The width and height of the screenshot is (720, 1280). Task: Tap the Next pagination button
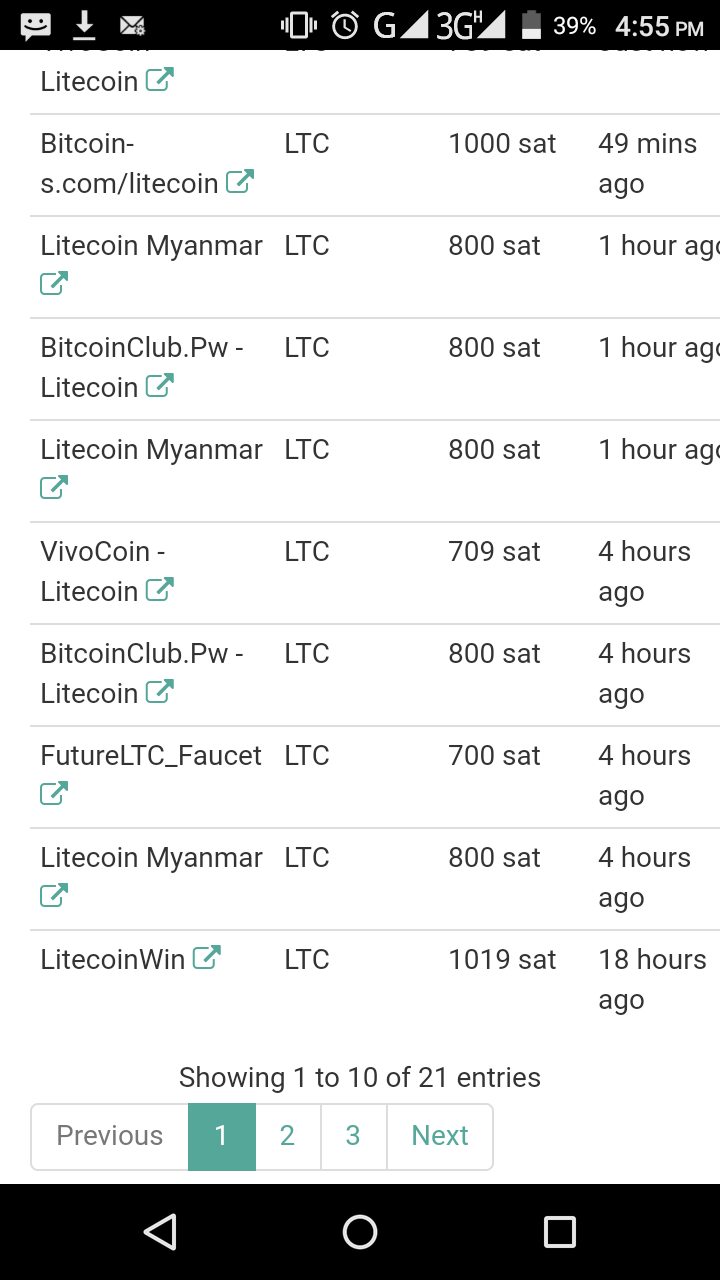click(439, 1136)
